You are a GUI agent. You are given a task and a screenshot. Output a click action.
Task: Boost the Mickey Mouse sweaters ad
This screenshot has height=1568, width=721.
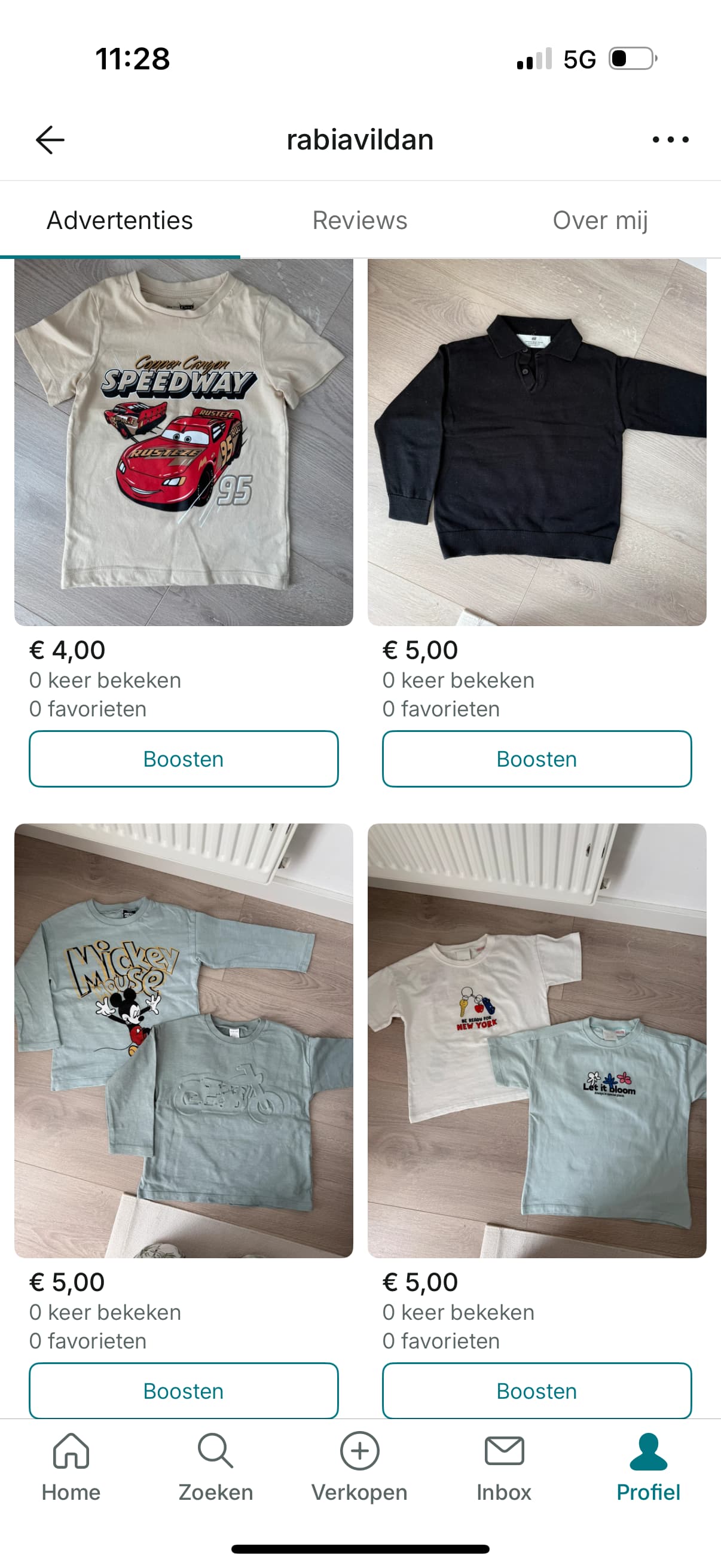(x=184, y=1390)
